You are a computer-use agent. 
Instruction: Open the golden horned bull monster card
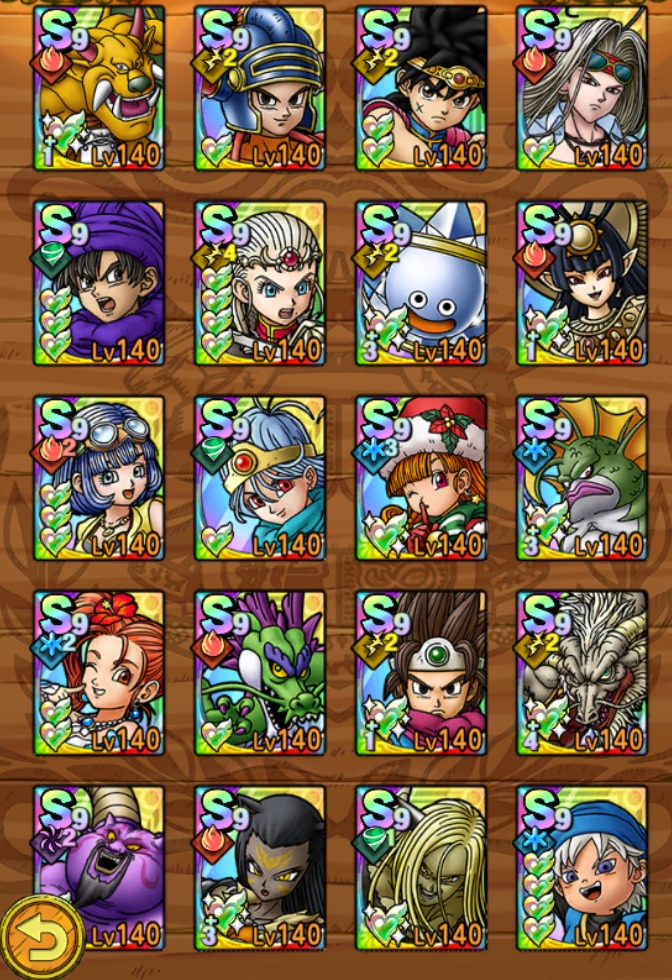(99, 88)
